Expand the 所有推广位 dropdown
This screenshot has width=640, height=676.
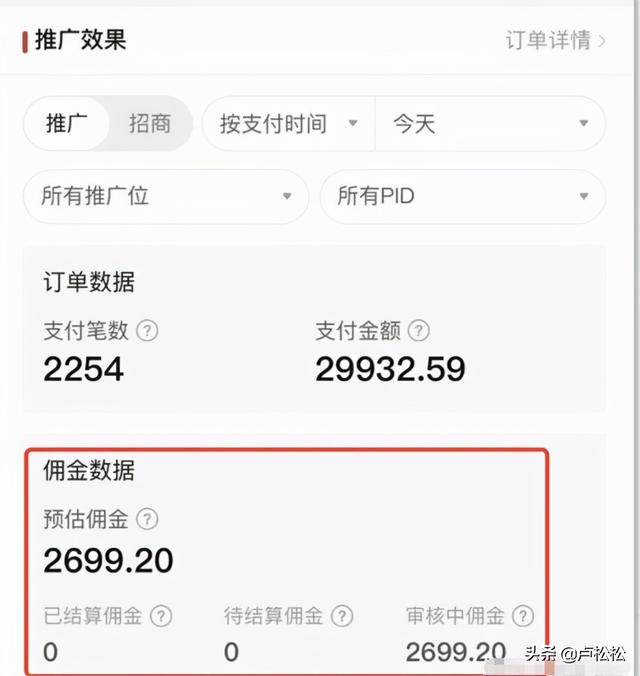coord(166,196)
